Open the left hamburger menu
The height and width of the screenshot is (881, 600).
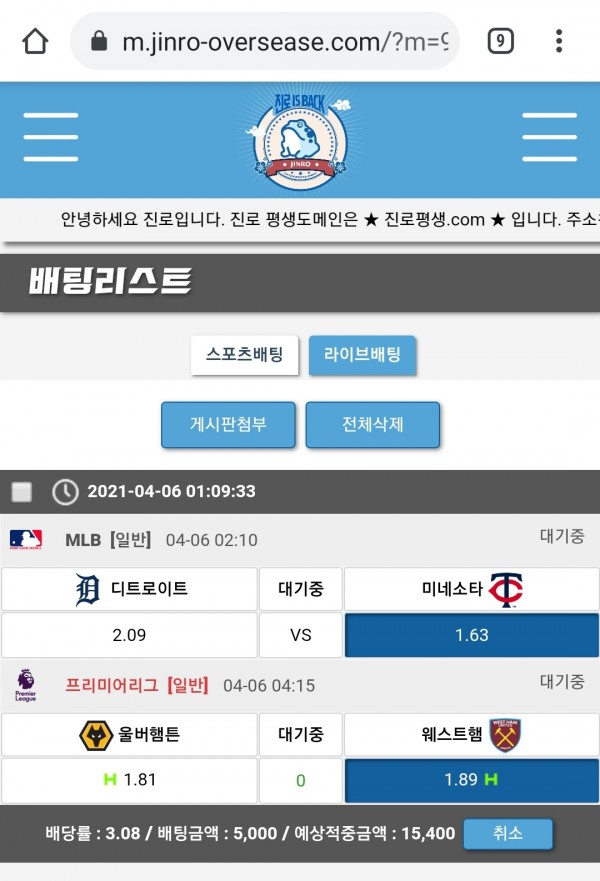pos(51,137)
